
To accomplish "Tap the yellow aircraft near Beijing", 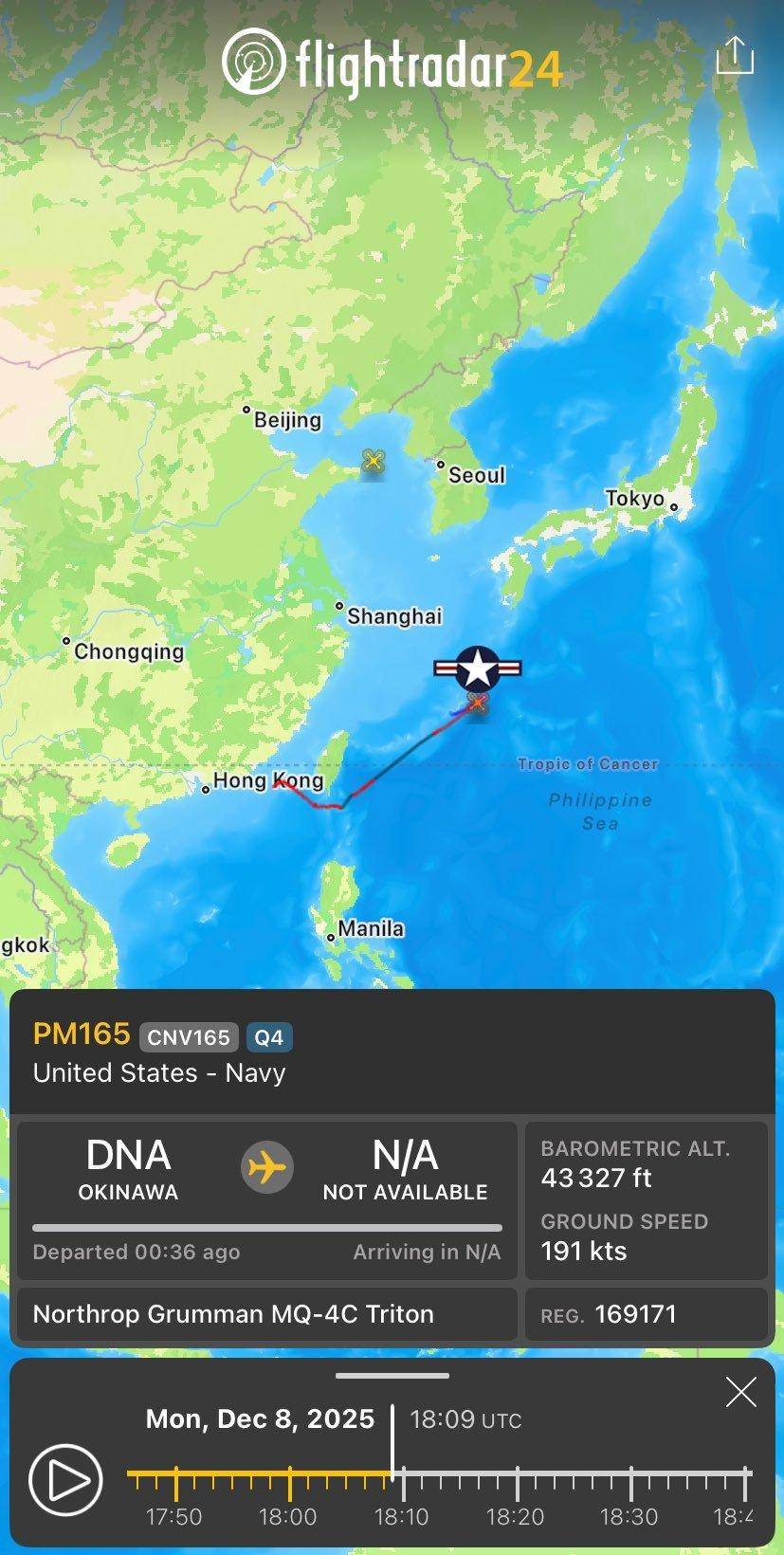I will pyautogui.click(x=374, y=461).
